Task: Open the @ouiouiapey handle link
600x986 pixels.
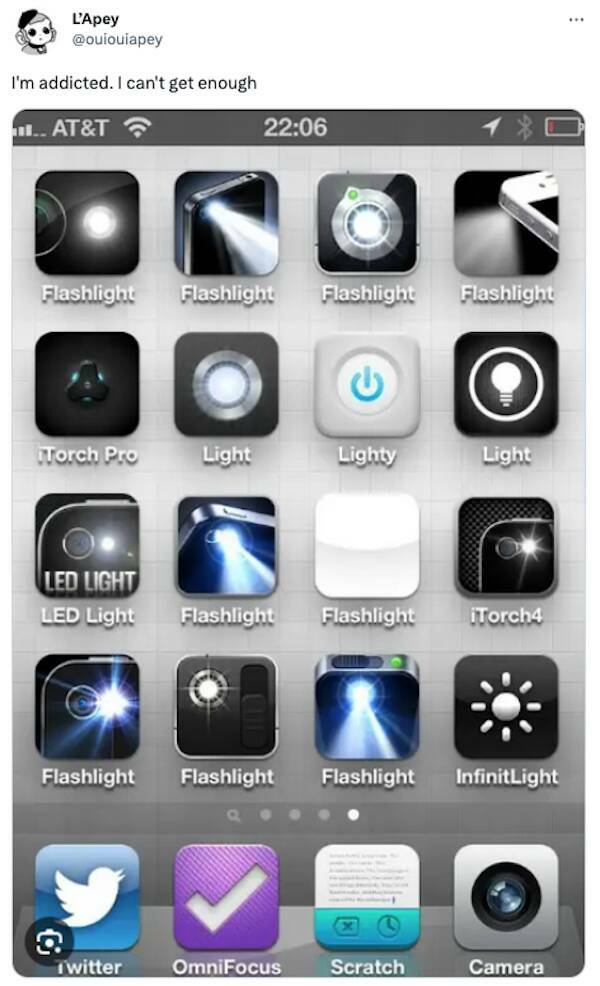Action: (117, 39)
